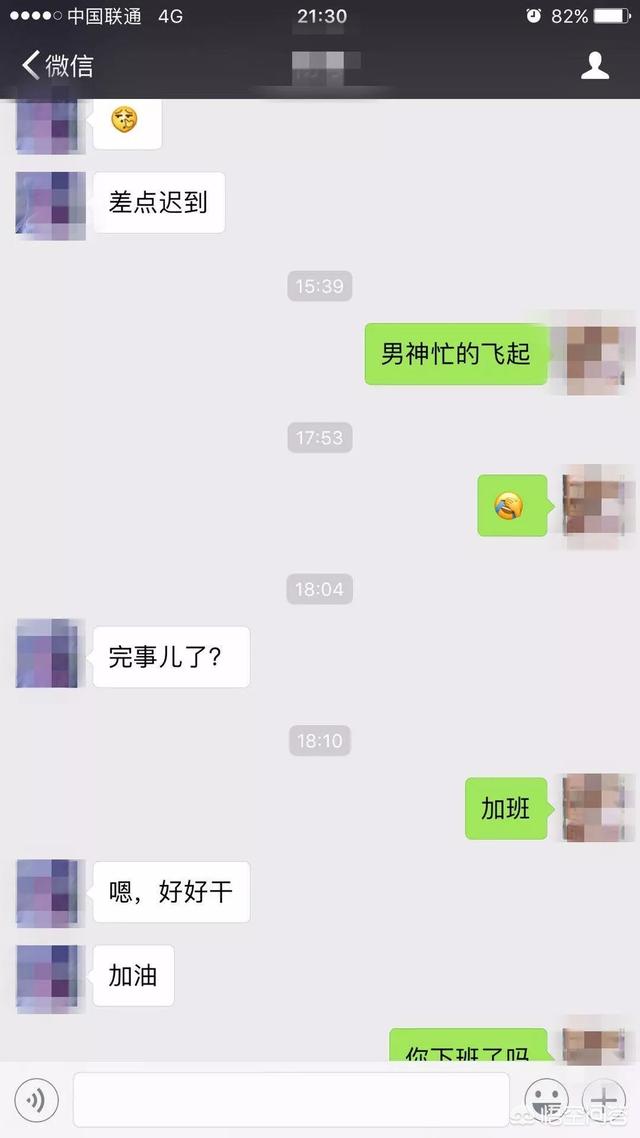Switch to voice message input
640x1138 pixels.
[x=36, y=1100]
